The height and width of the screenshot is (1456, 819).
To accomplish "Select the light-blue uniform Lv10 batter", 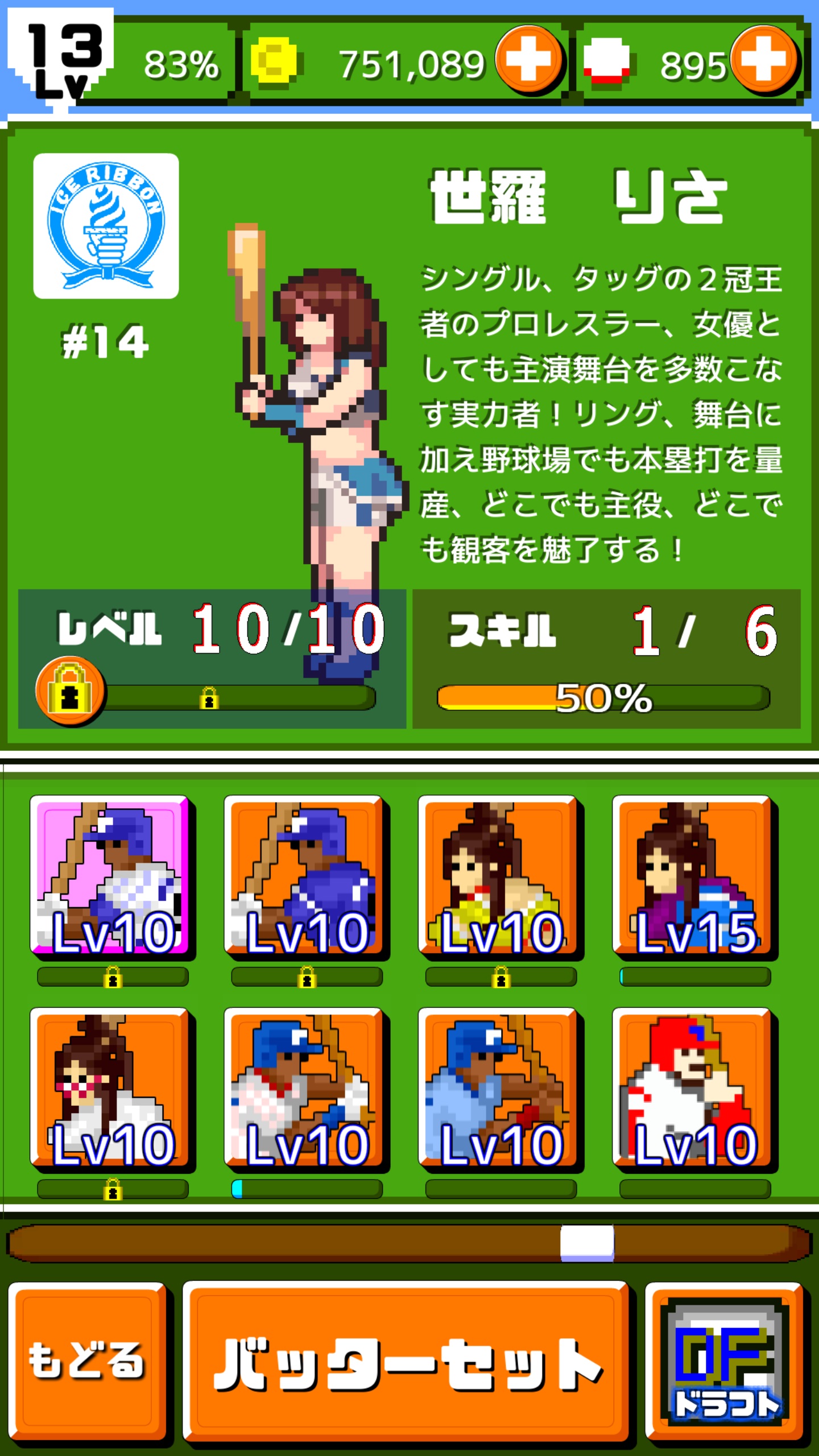I will (x=498, y=1087).
